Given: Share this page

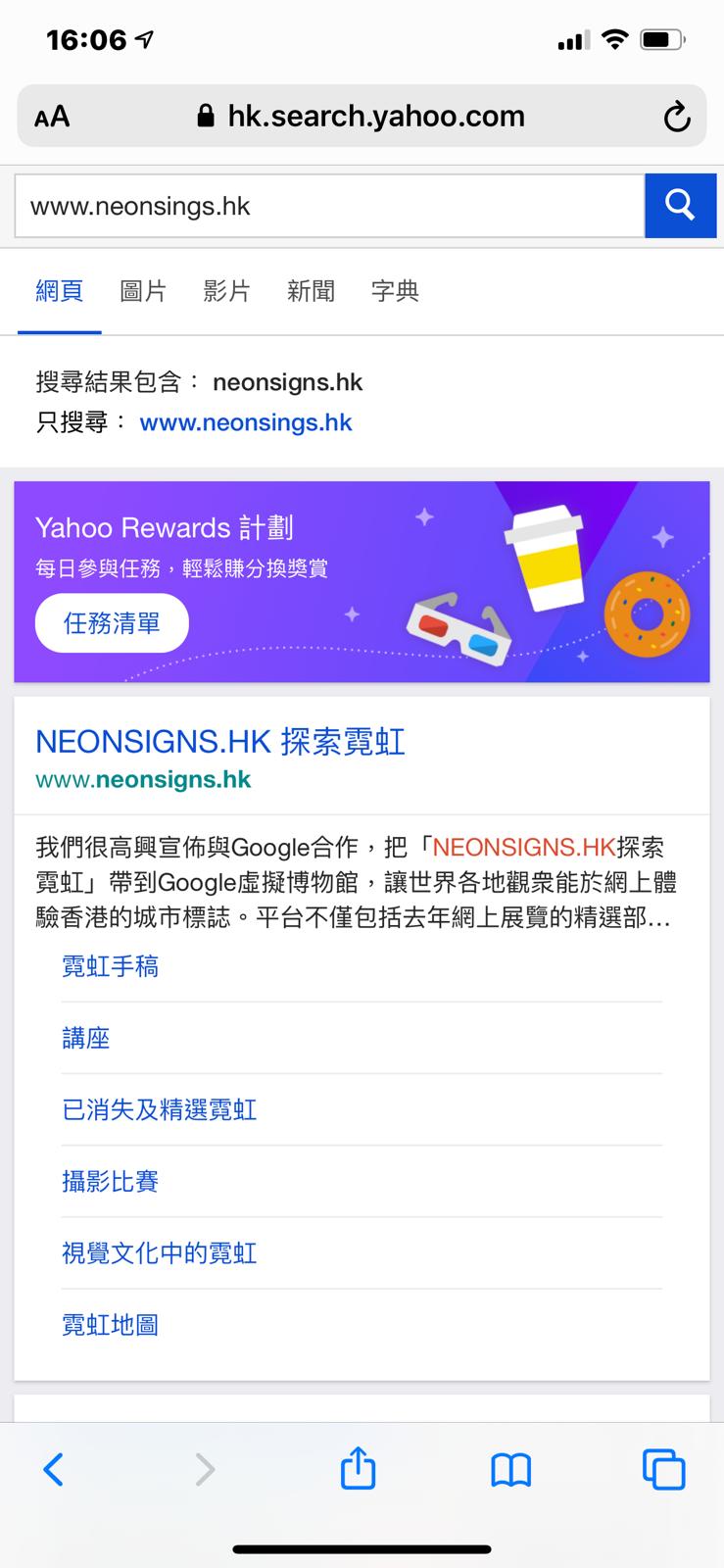Looking at the screenshot, I should pos(358,1468).
